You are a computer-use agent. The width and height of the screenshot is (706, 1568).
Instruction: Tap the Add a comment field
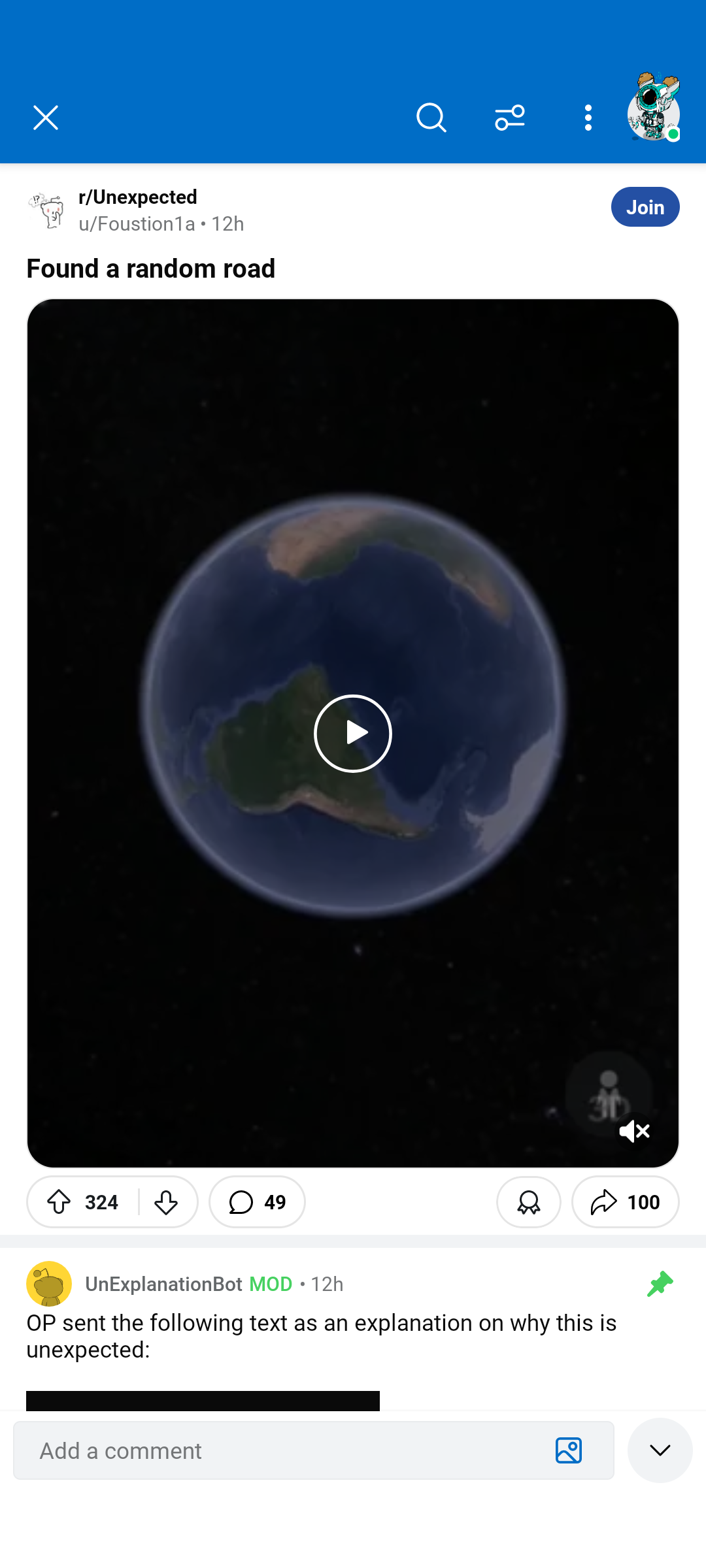click(x=281, y=1451)
